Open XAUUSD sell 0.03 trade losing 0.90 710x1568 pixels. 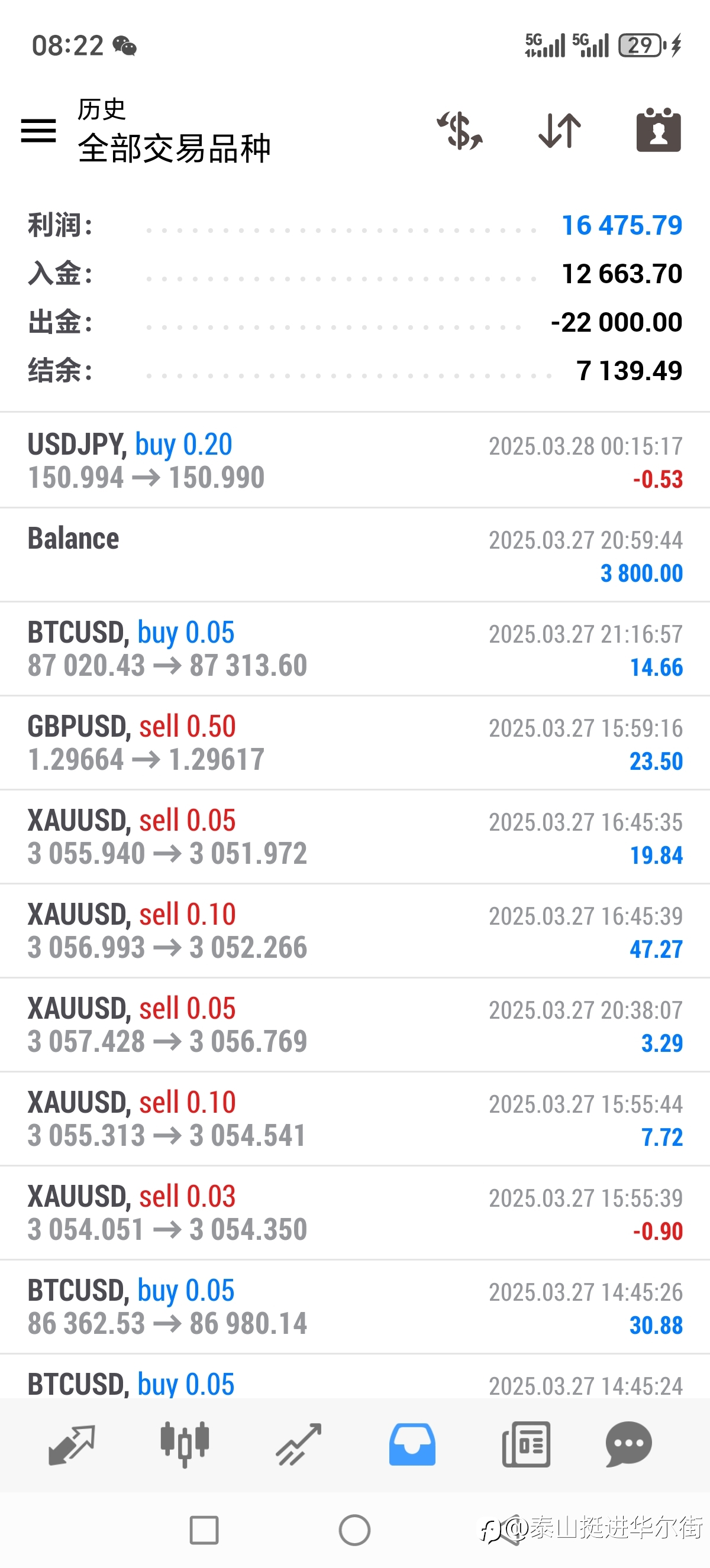tap(355, 1213)
